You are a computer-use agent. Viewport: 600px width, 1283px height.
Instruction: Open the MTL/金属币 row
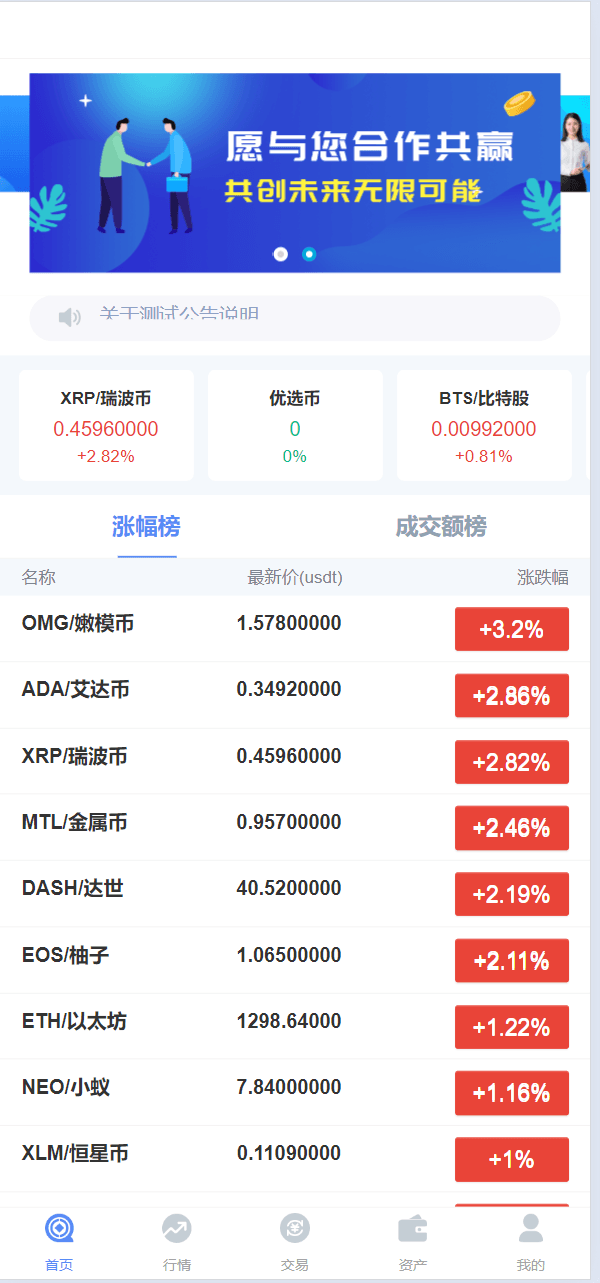pyautogui.click(x=295, y=827)
